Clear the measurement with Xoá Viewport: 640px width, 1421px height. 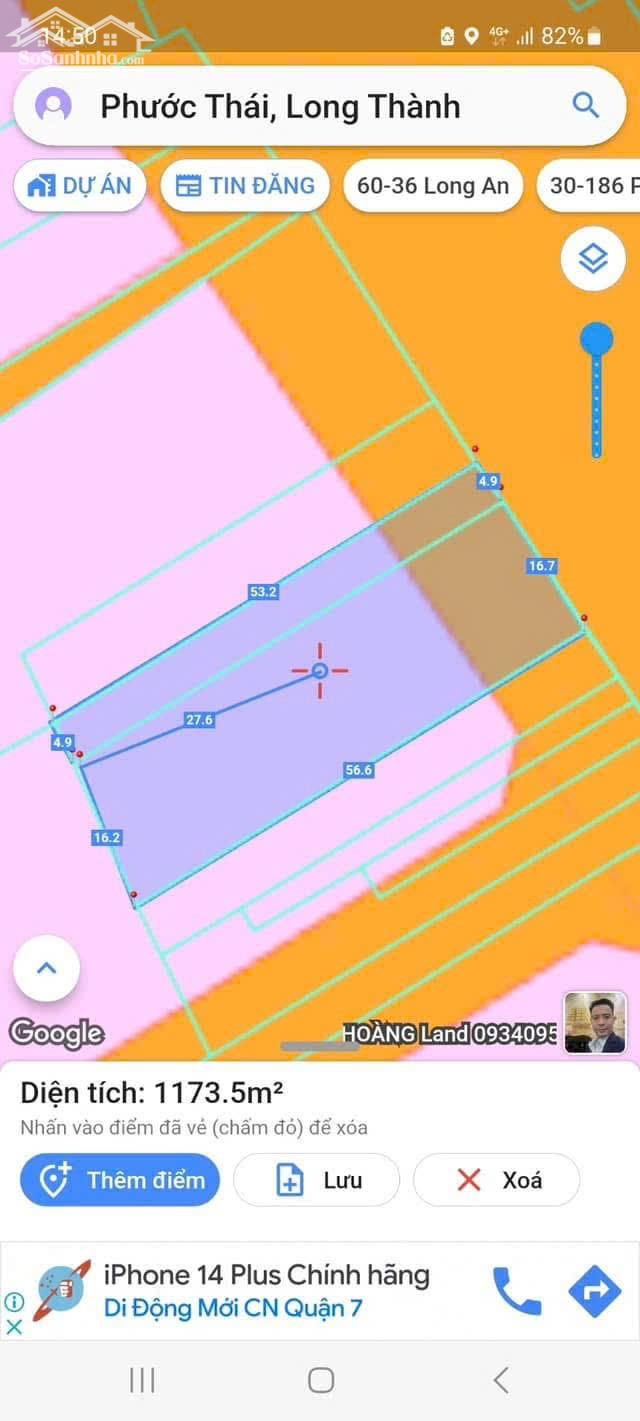497,1180
